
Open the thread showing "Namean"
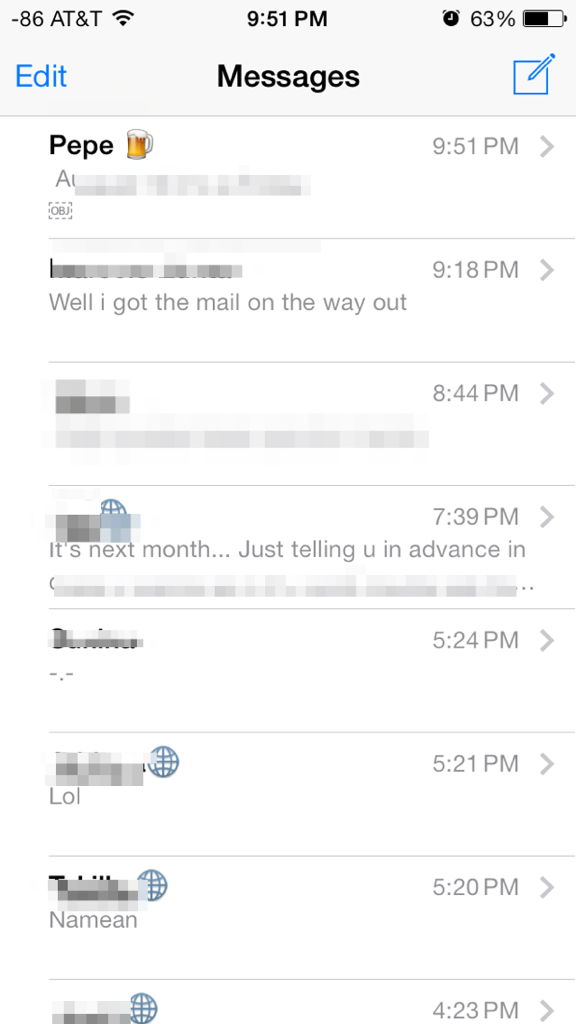pos(288,918)
